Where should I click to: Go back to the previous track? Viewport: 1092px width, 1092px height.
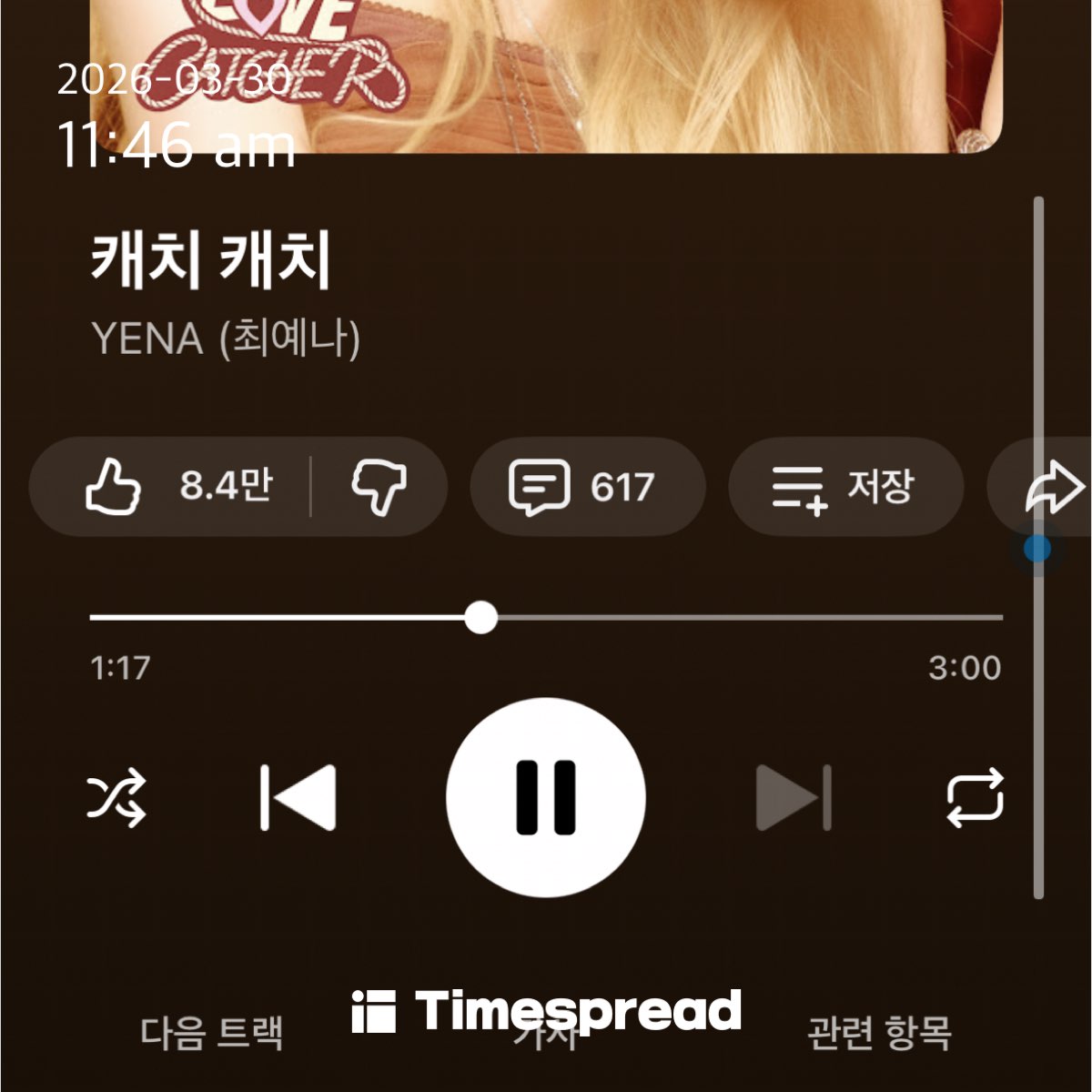[x=298, y=797]
